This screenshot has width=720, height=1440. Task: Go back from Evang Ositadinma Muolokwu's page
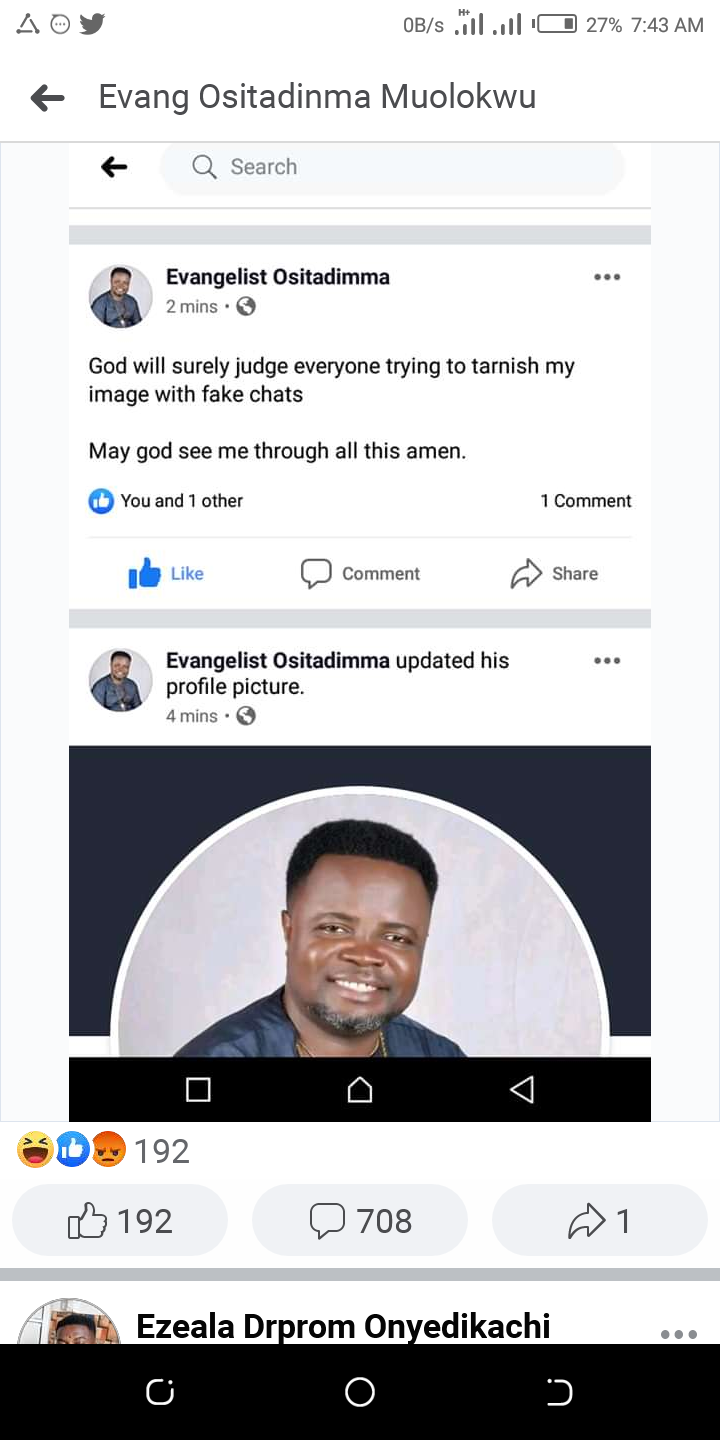click(x=48, y=98)
